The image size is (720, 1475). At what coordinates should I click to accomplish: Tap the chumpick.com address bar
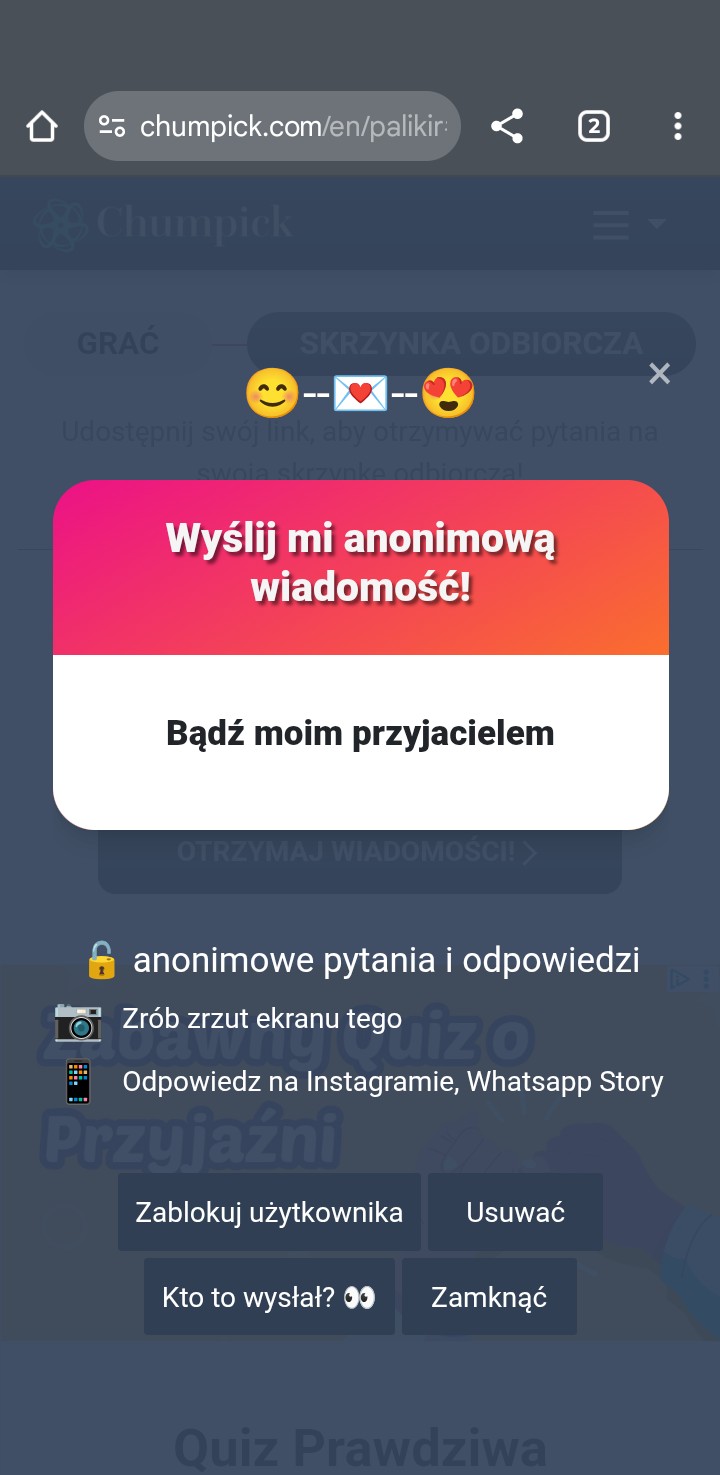(x=290, y=127)
